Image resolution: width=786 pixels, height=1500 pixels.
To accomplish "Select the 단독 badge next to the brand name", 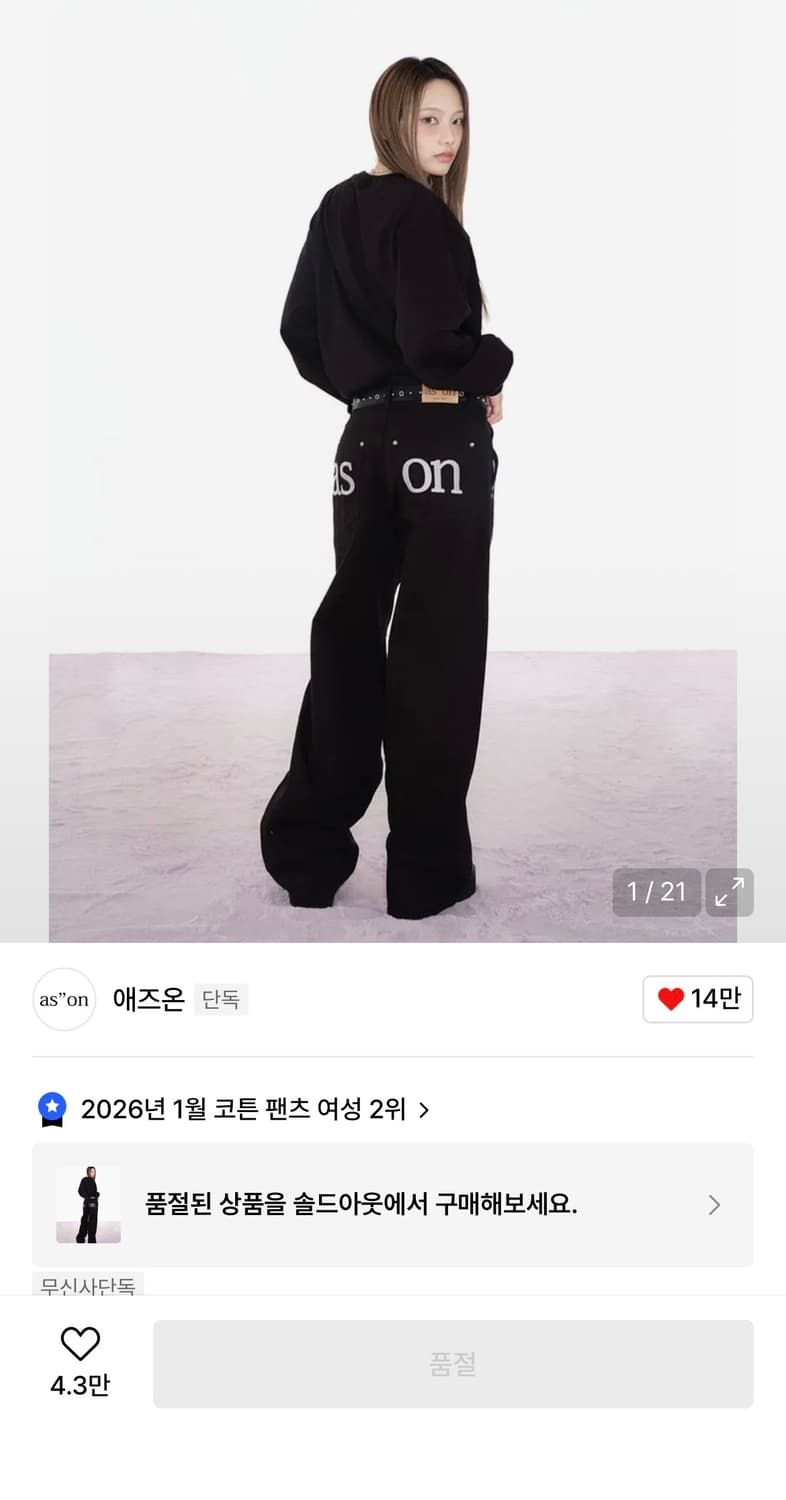I will click(x=220, y=999).
